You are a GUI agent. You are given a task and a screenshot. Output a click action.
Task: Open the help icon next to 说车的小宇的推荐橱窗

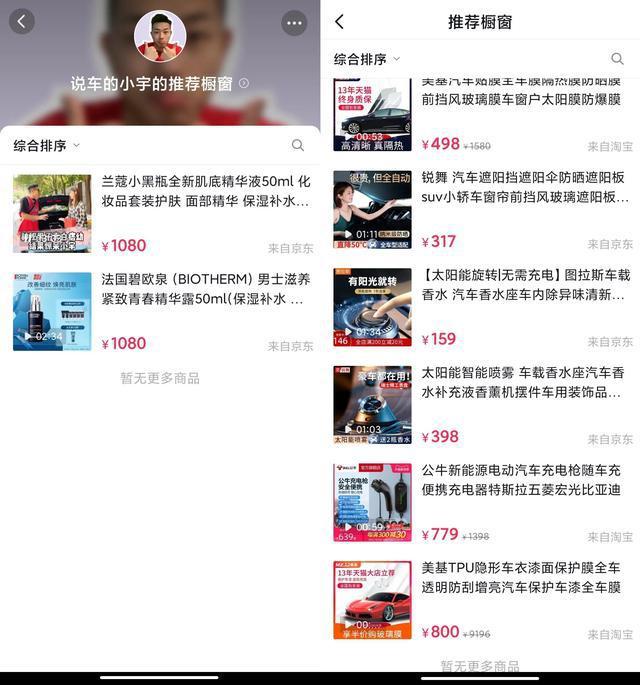(244, 84)
